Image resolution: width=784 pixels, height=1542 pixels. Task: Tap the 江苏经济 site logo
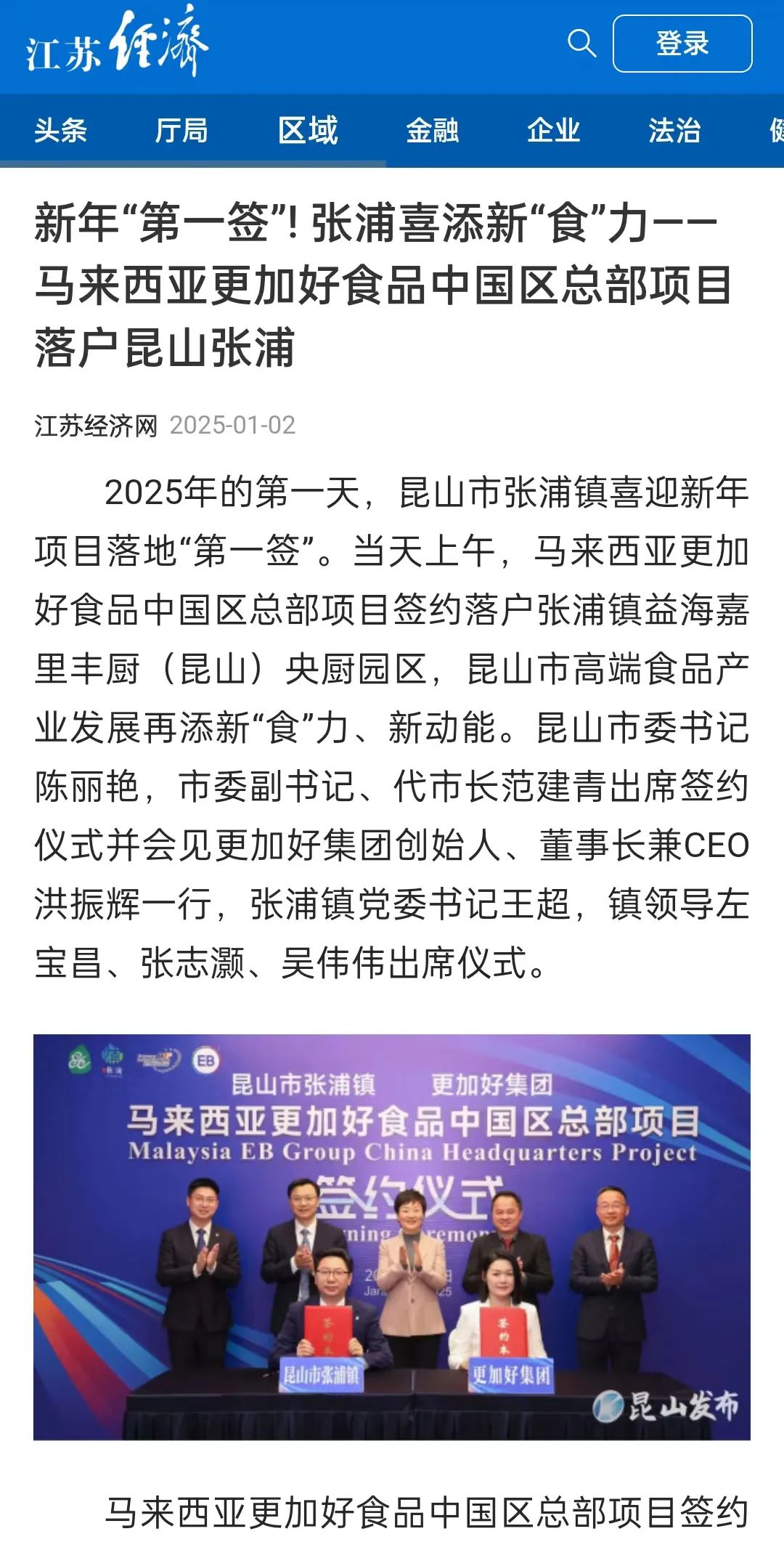(x=118, y=44)
